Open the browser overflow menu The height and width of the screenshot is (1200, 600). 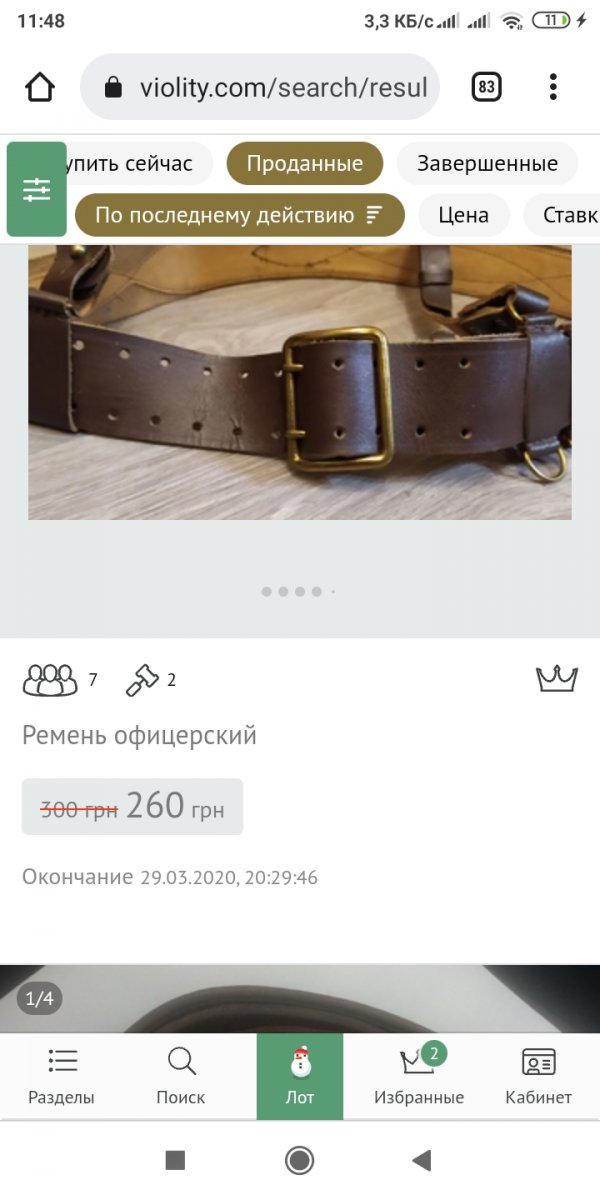[x=553, y=88]
